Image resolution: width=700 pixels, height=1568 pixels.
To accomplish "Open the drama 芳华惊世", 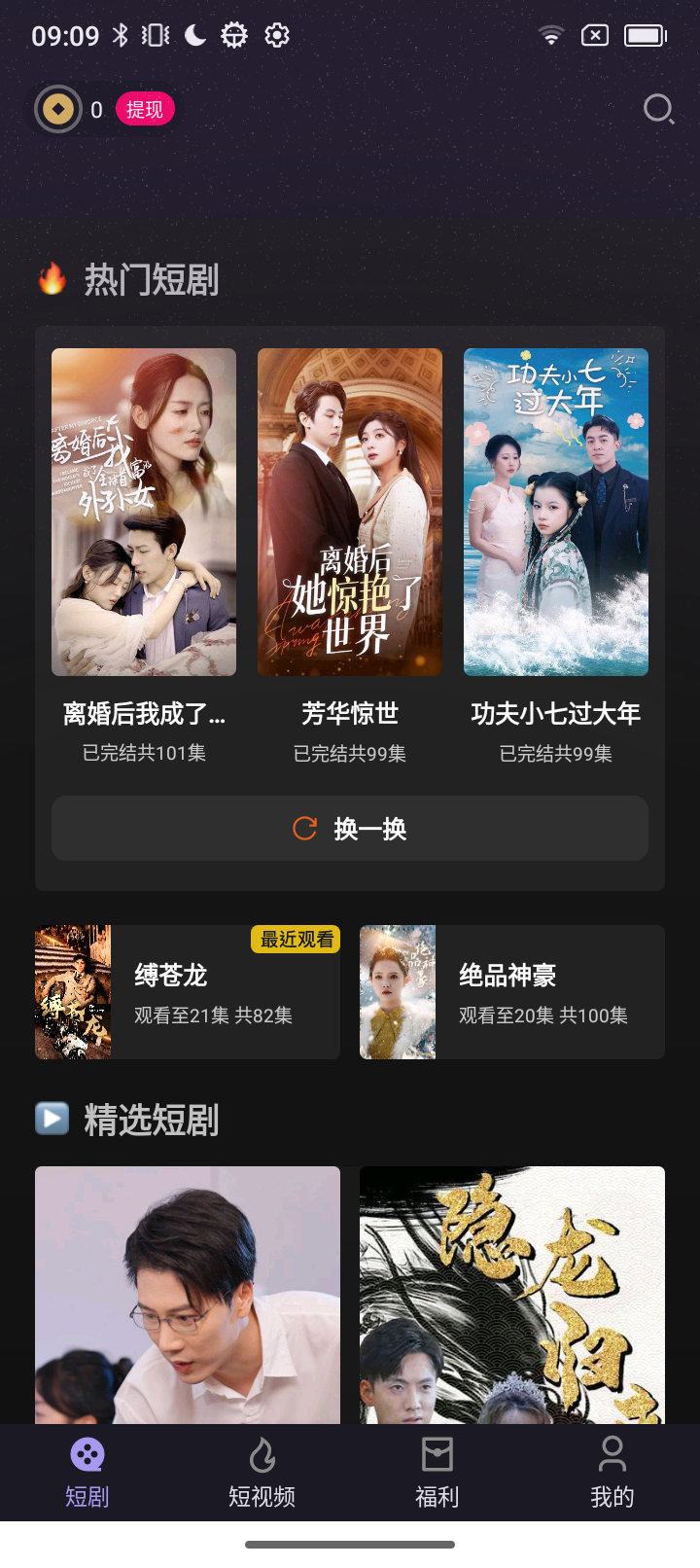I will pyautogui.click(x=350, y=513).
